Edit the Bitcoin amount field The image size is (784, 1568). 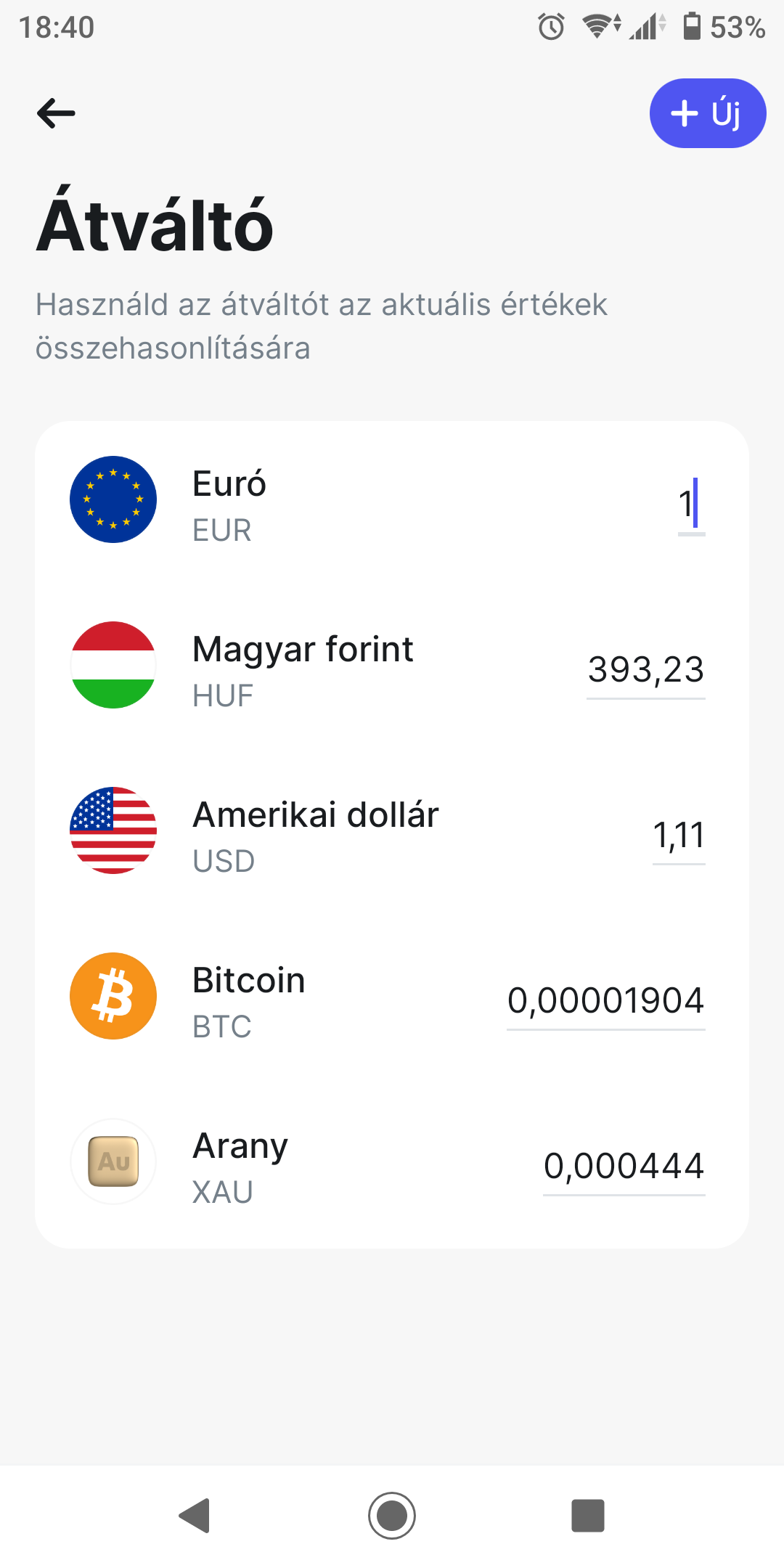click(605, 1000)
